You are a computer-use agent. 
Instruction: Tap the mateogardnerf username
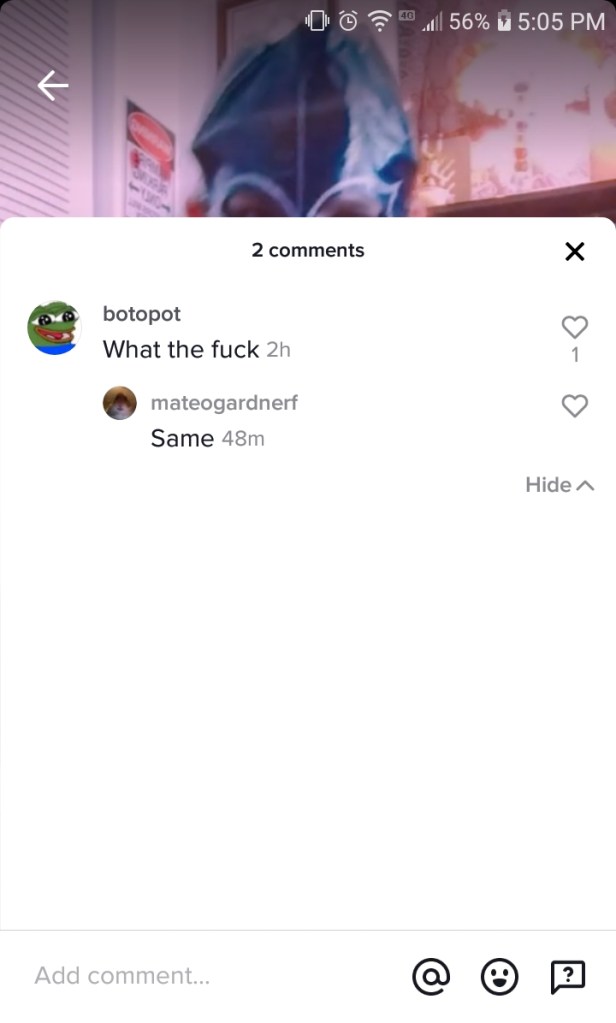[x=224, y=403]
